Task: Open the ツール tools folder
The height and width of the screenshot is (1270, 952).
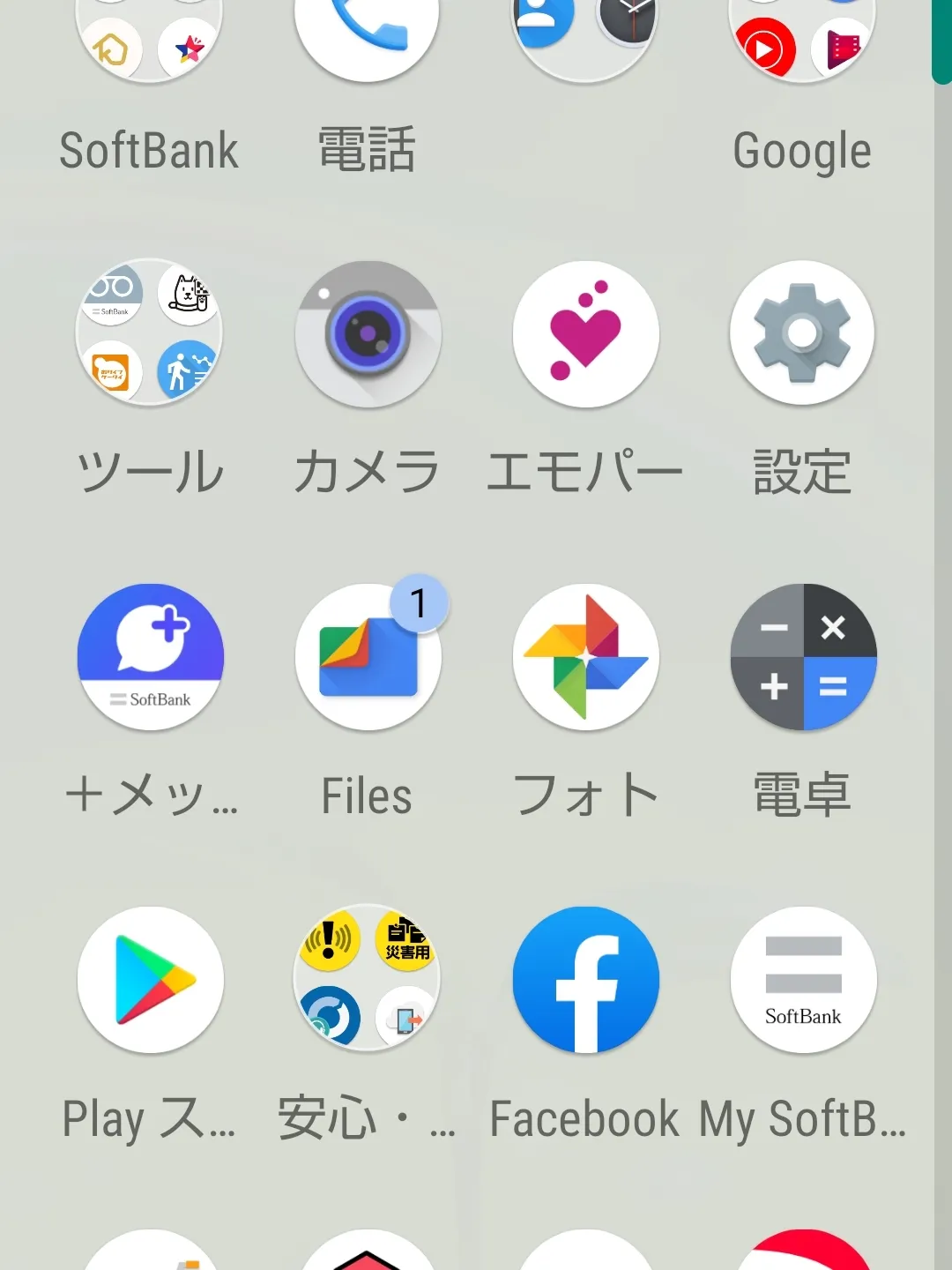Action: coord(149,333)
